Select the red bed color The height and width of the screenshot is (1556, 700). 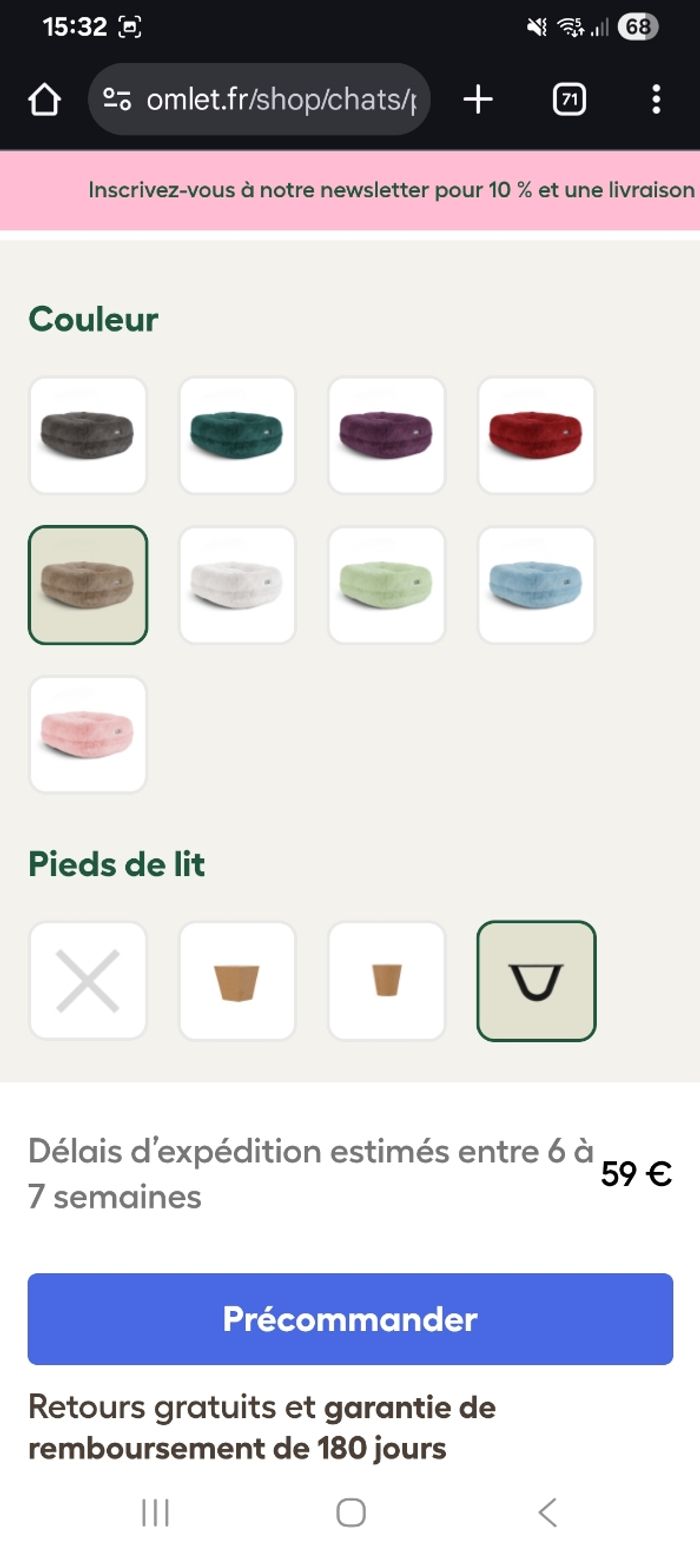536,435
